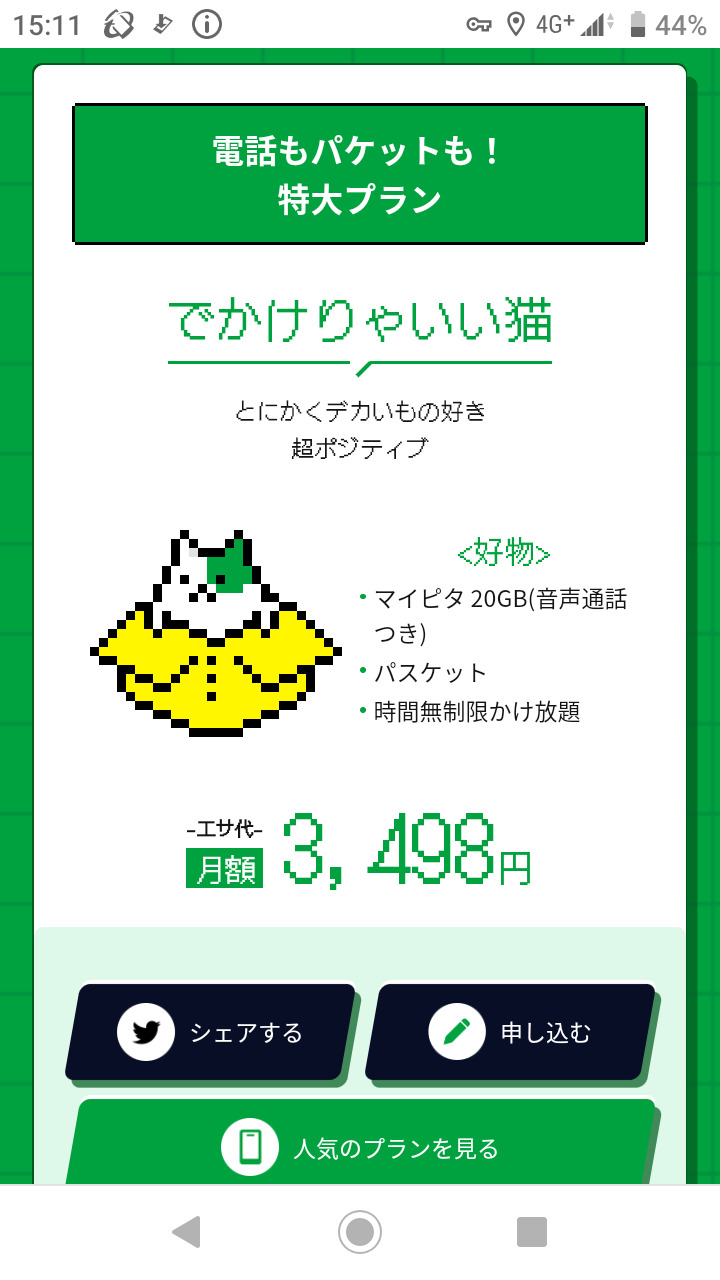Go back with the system back button

point(186,1232)
